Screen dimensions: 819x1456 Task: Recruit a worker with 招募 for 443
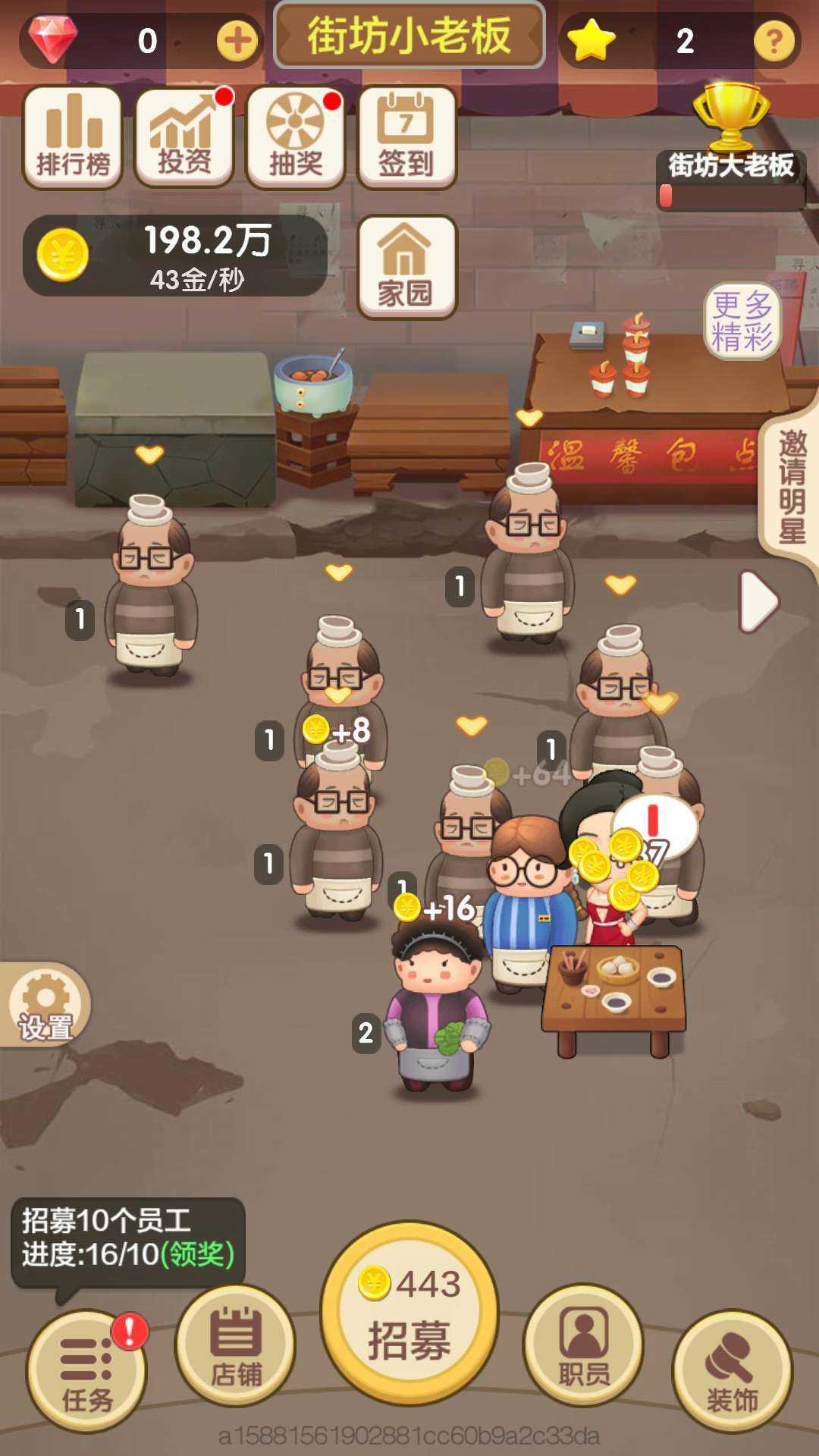(x=409, y=1313)
